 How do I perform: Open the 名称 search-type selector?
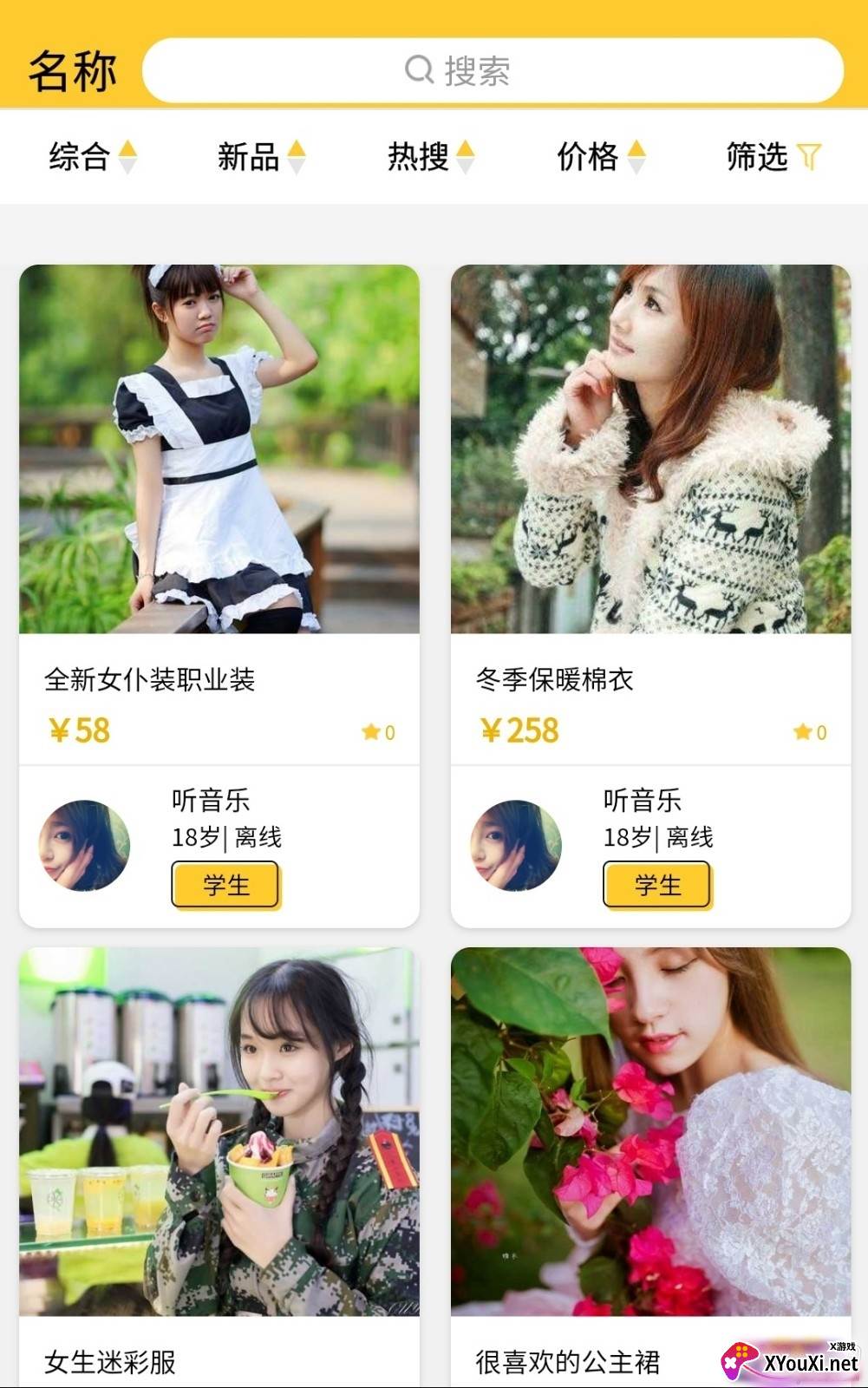pyautogui.click(x=72, y=70)
